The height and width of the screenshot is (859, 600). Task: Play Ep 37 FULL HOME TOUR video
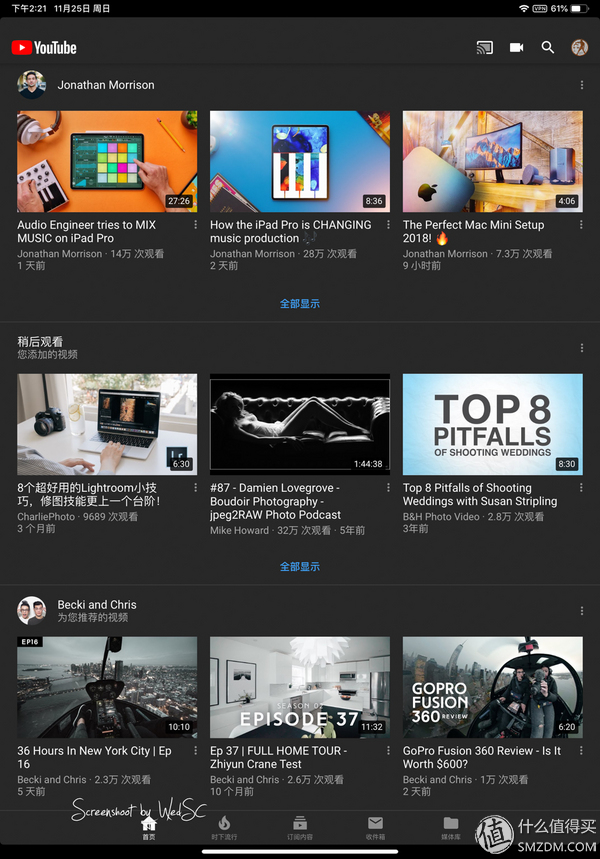point(299,687)
